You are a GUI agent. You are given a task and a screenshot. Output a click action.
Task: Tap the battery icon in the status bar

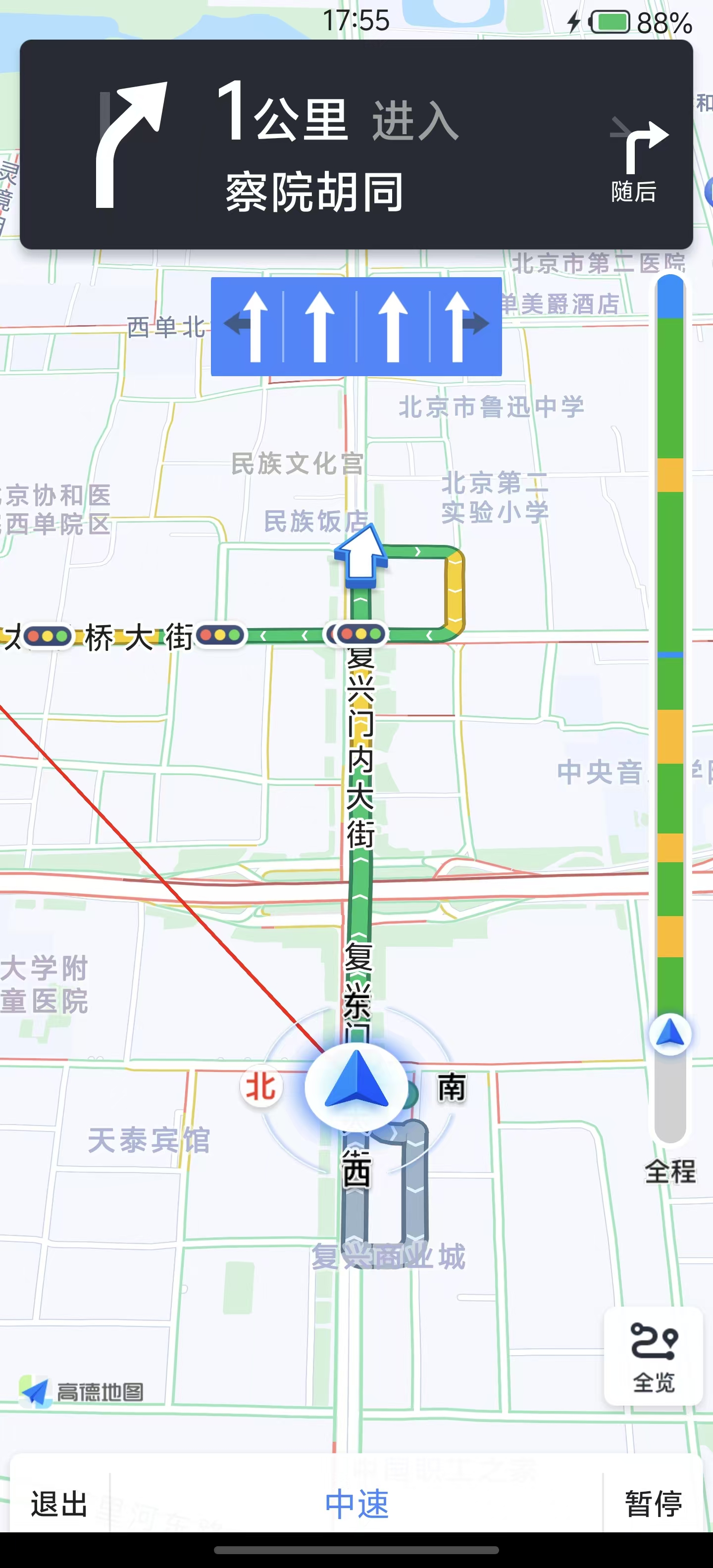(x=609, y=20)
